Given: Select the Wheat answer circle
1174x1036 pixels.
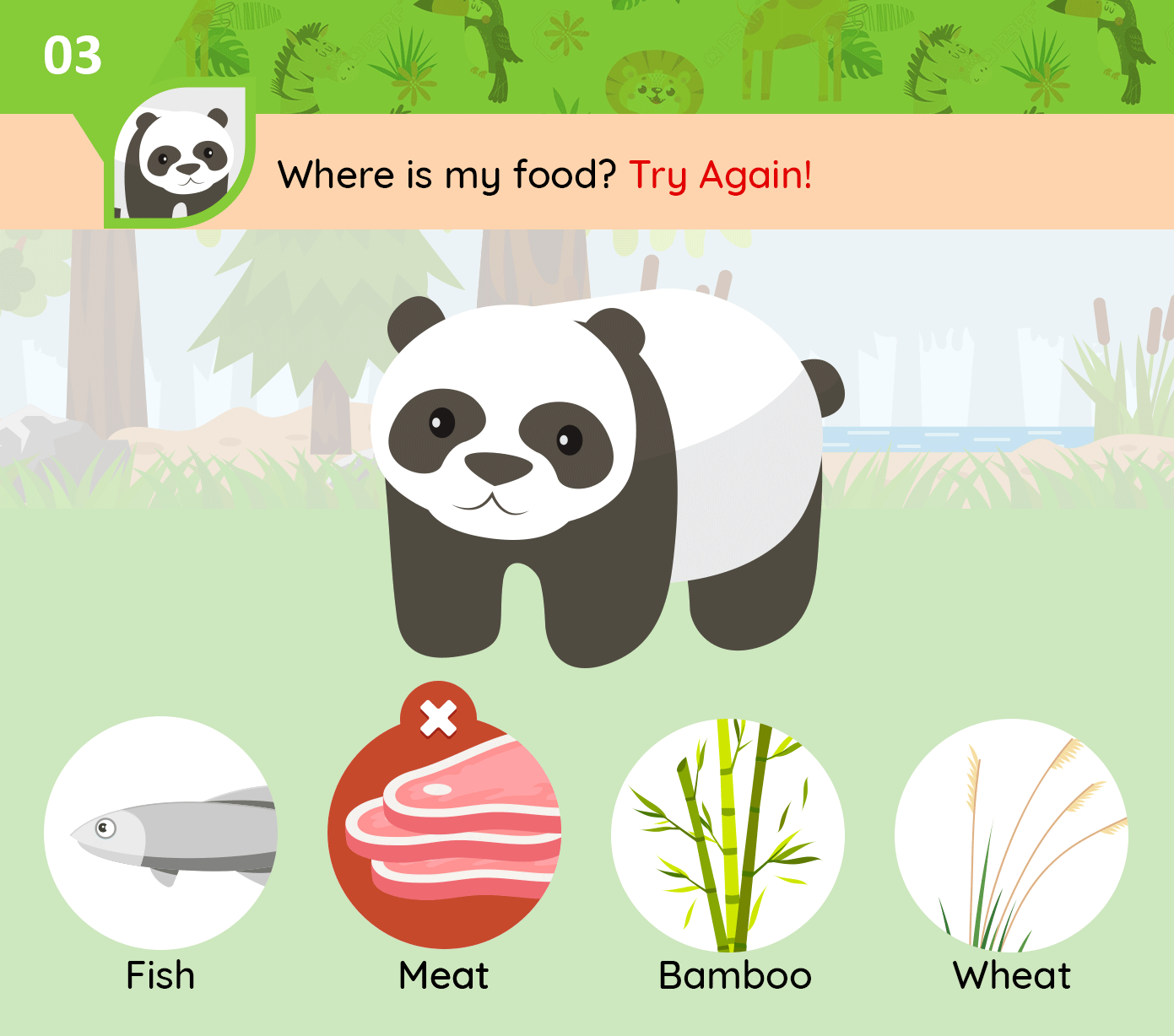Looking at the screenshot, I should tap(1011, 834).
